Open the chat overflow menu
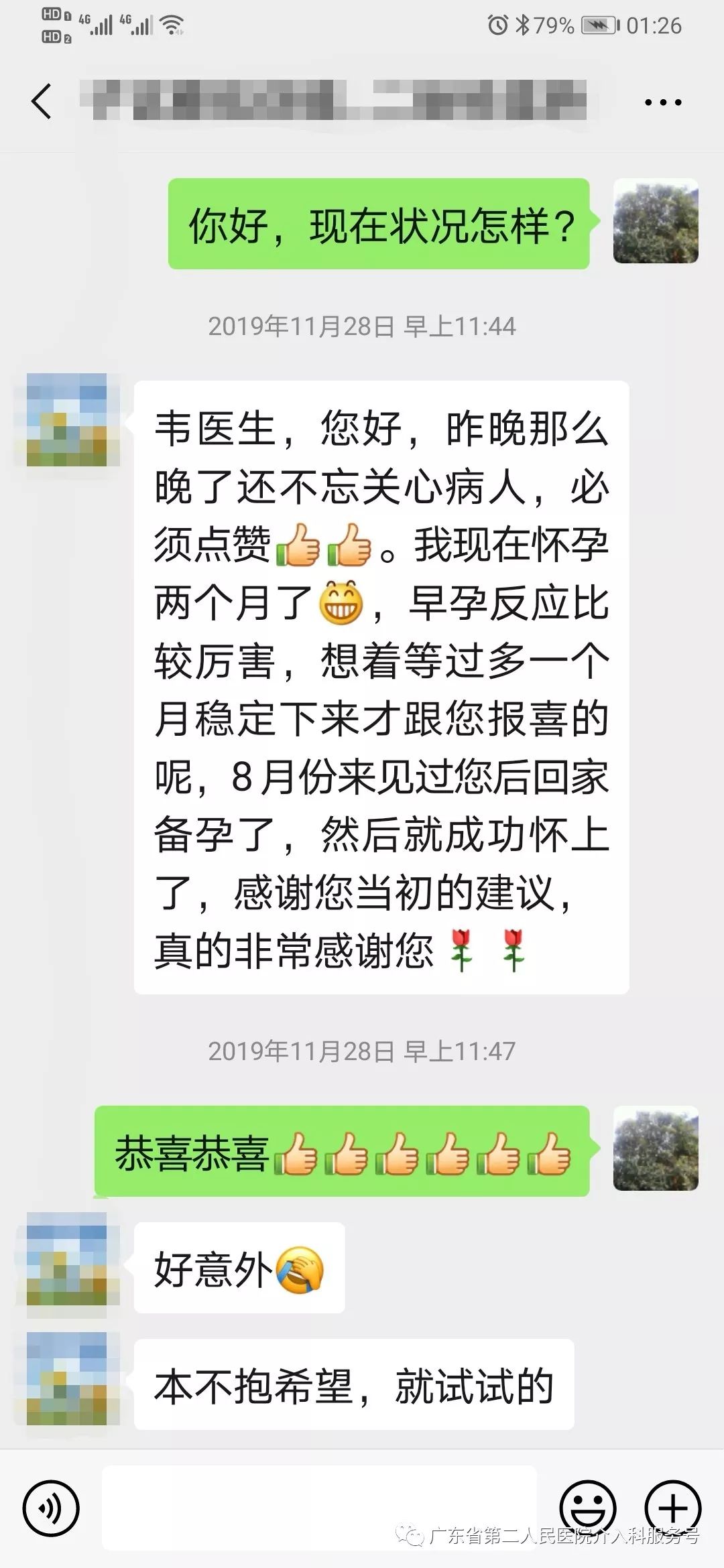The height and width of the screenshot is (1568, 724). click(x=662, y=103)
